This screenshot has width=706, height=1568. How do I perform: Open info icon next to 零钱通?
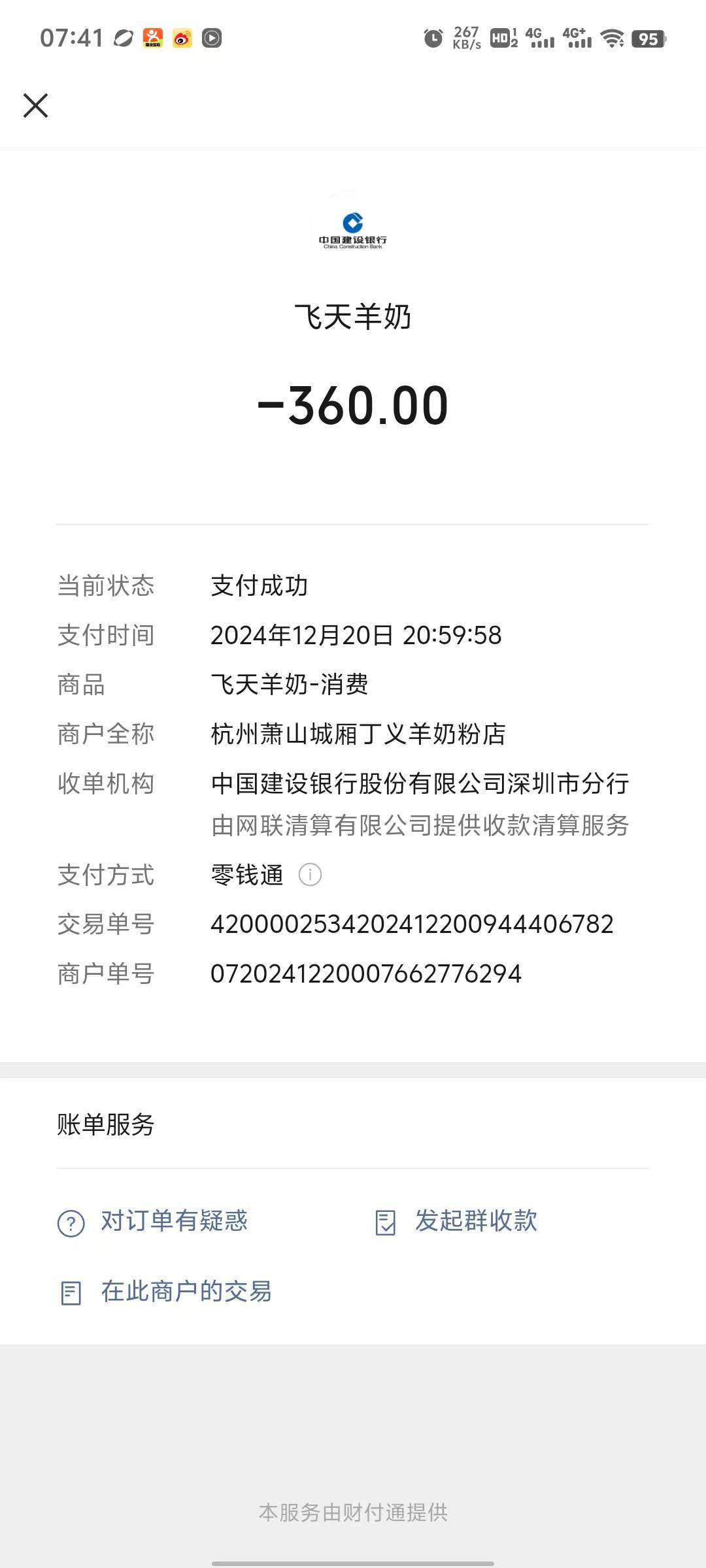pos(310,874)
